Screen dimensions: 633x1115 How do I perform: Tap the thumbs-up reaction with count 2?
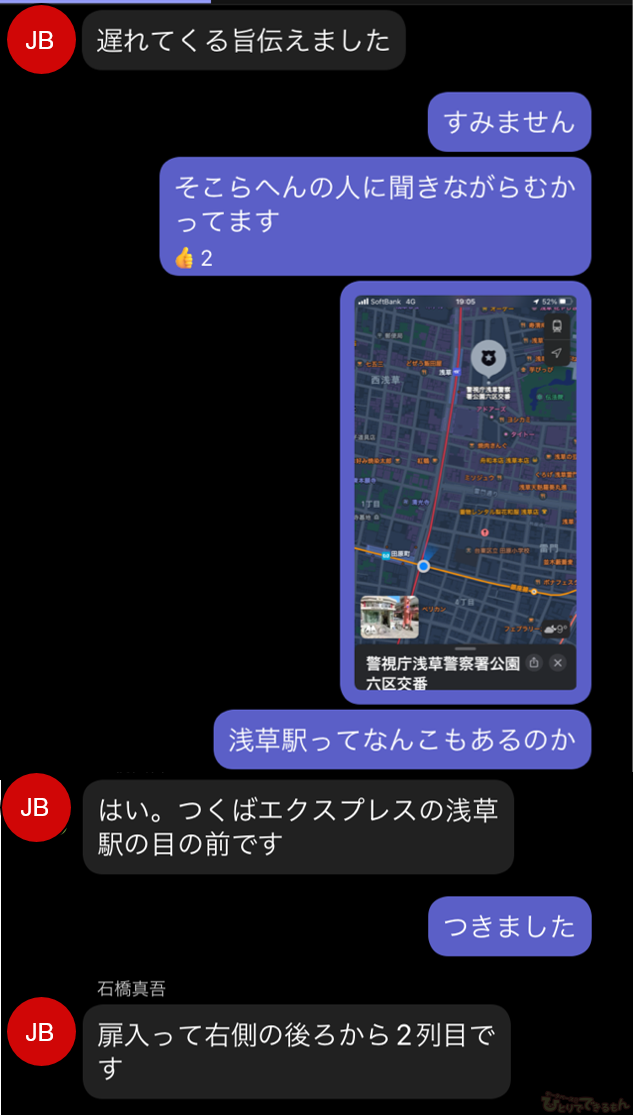(x=193, y=258)
